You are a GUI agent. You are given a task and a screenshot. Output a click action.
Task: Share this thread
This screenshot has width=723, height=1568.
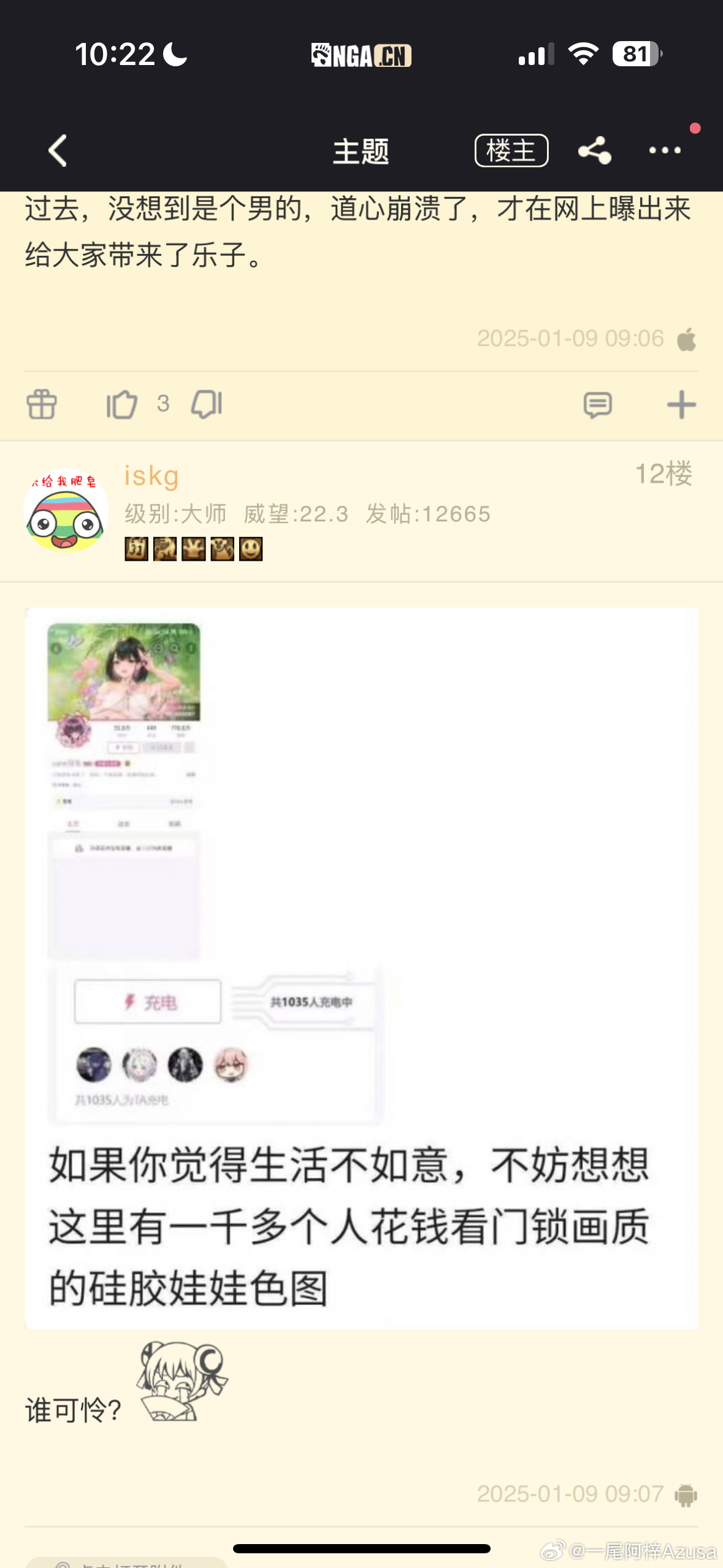[594, 150]
